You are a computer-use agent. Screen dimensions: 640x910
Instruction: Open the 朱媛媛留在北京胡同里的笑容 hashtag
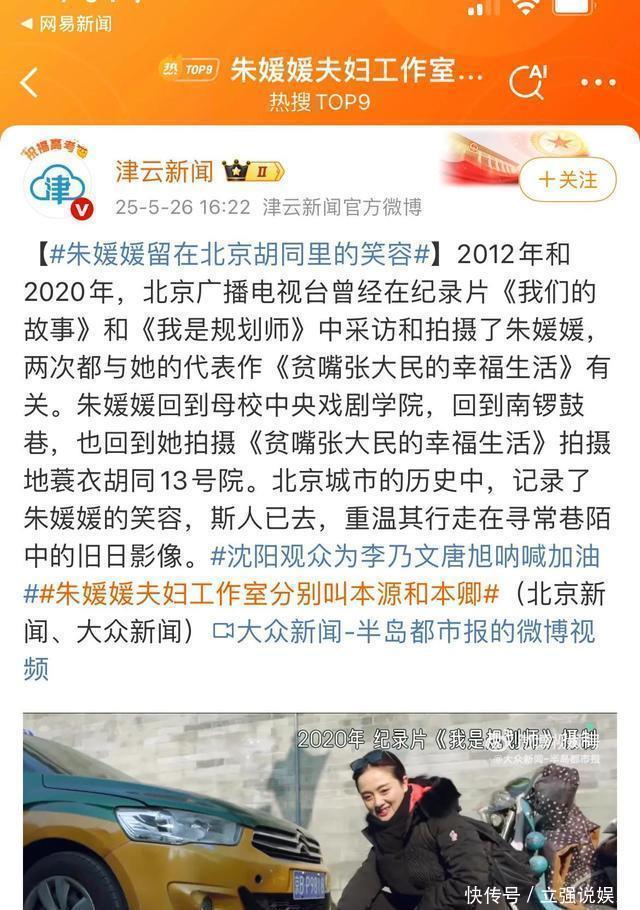240,253
